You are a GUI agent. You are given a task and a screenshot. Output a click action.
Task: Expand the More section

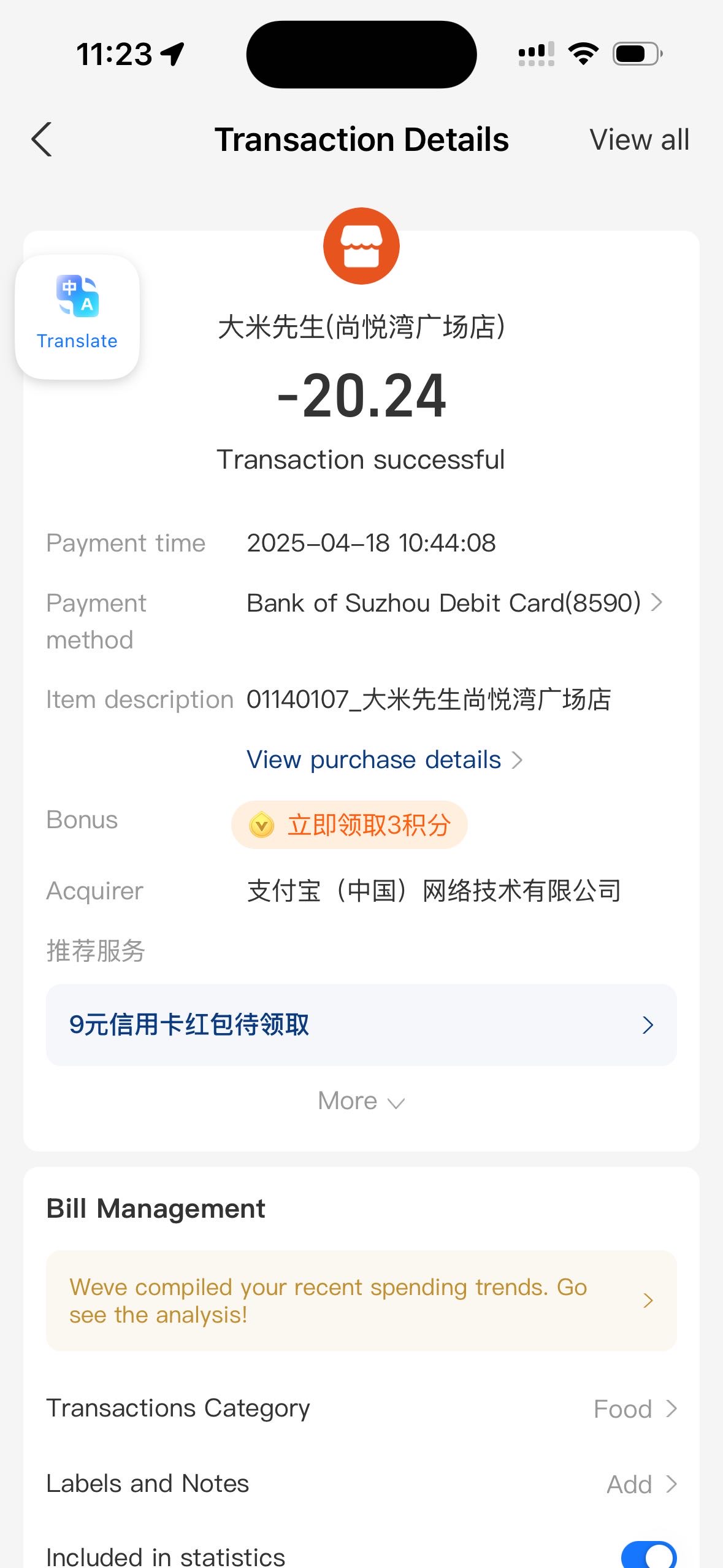[361, 1101]
